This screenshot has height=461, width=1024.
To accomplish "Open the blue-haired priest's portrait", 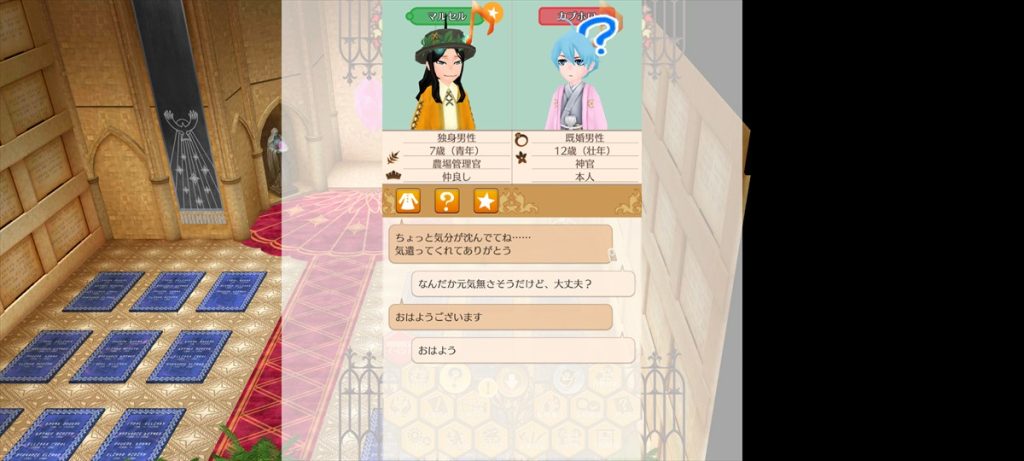I will [x=576, y=80].
